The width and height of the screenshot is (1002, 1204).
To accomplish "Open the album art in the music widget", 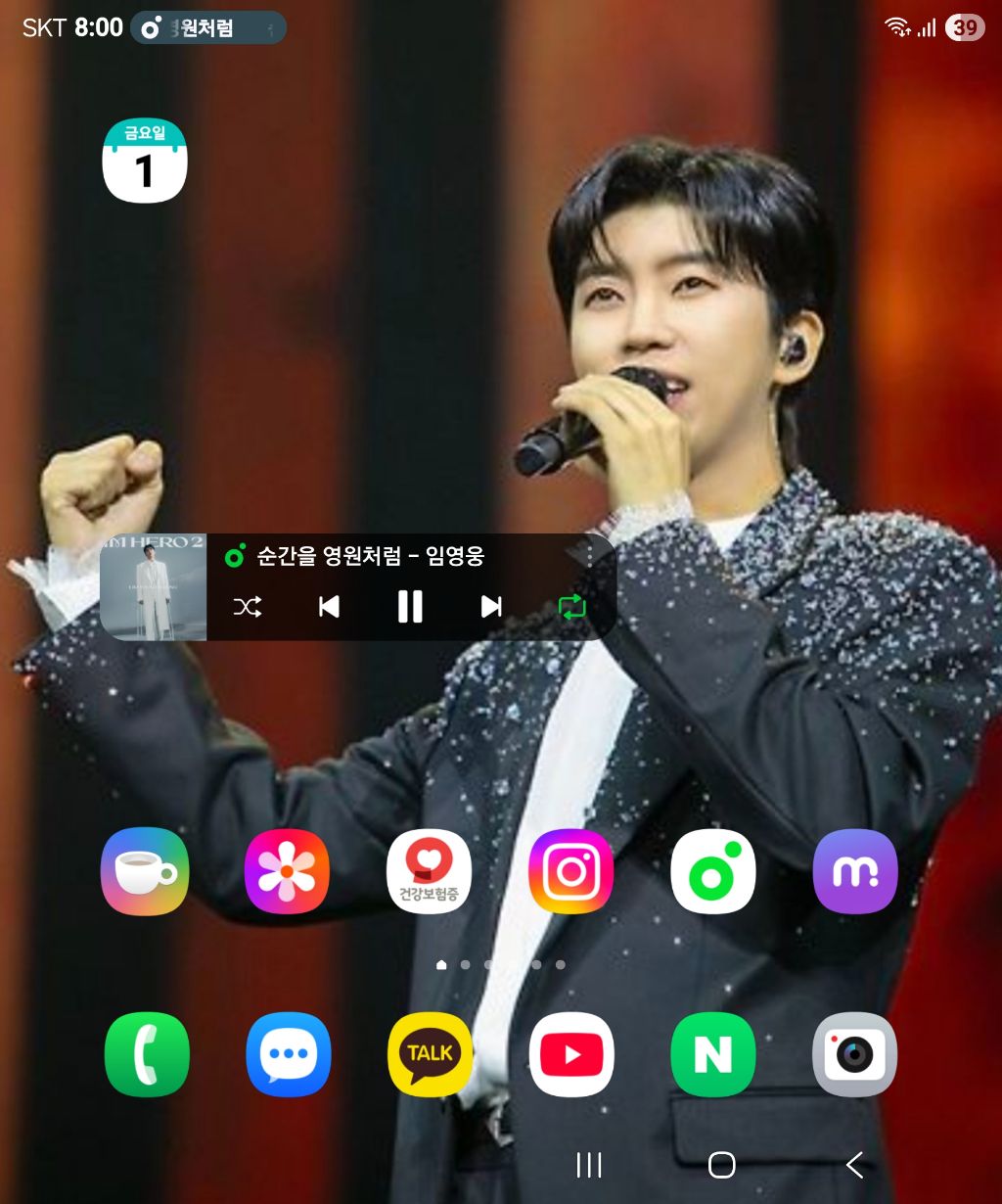I will 154,587.
